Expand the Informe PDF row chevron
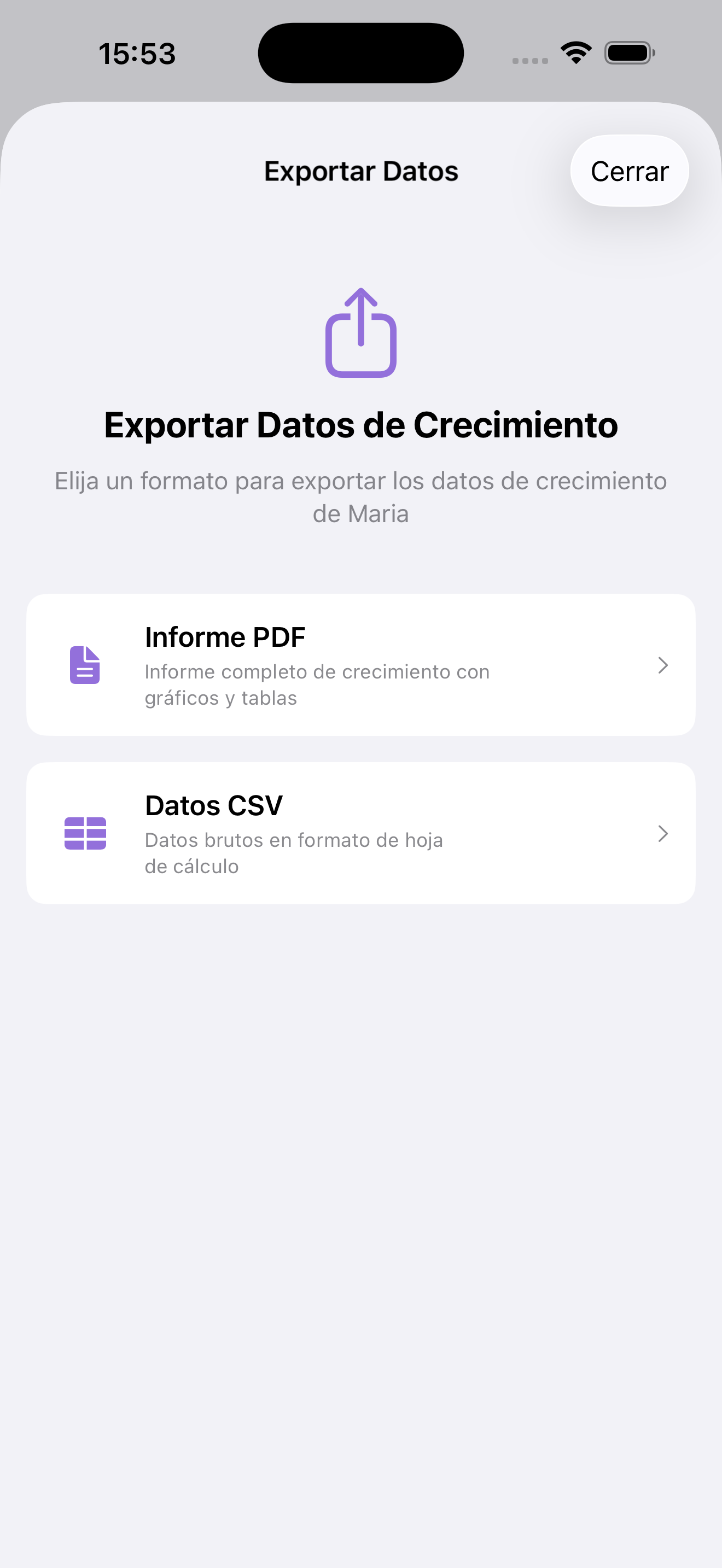 tap(663, 666)
